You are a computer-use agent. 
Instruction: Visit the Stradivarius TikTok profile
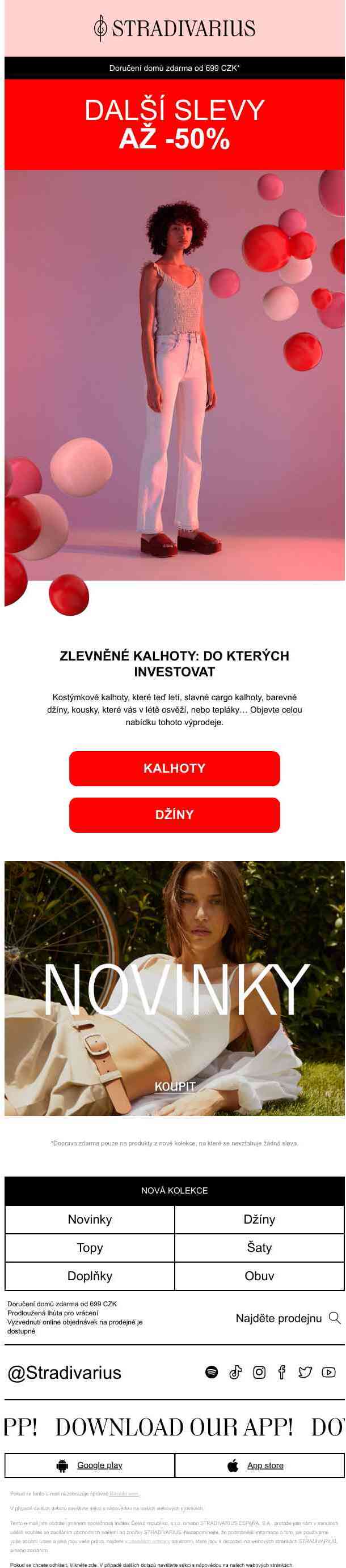[235, 1372]
